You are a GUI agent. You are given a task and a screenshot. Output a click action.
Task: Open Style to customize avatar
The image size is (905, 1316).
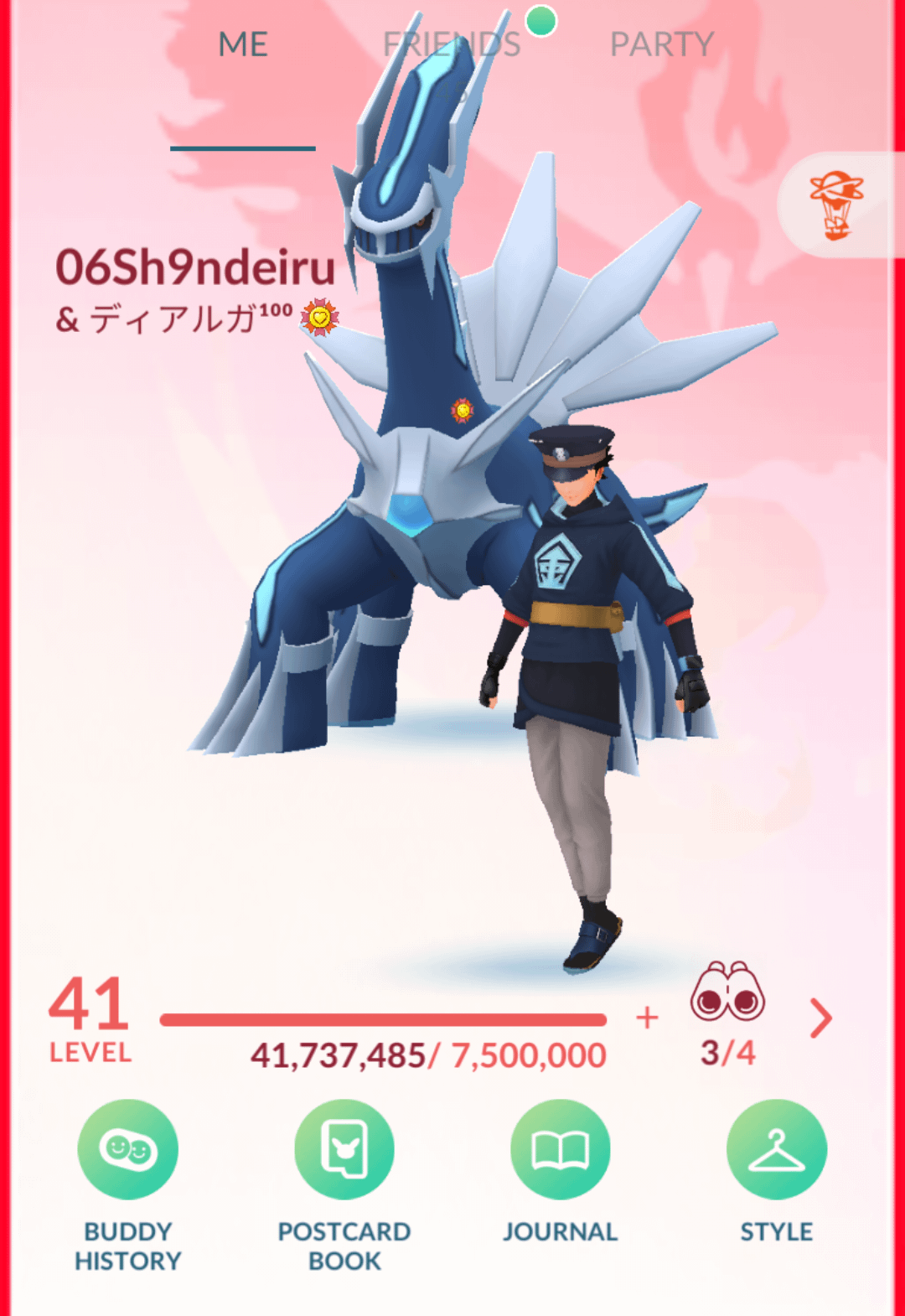tap(776, 1150)
